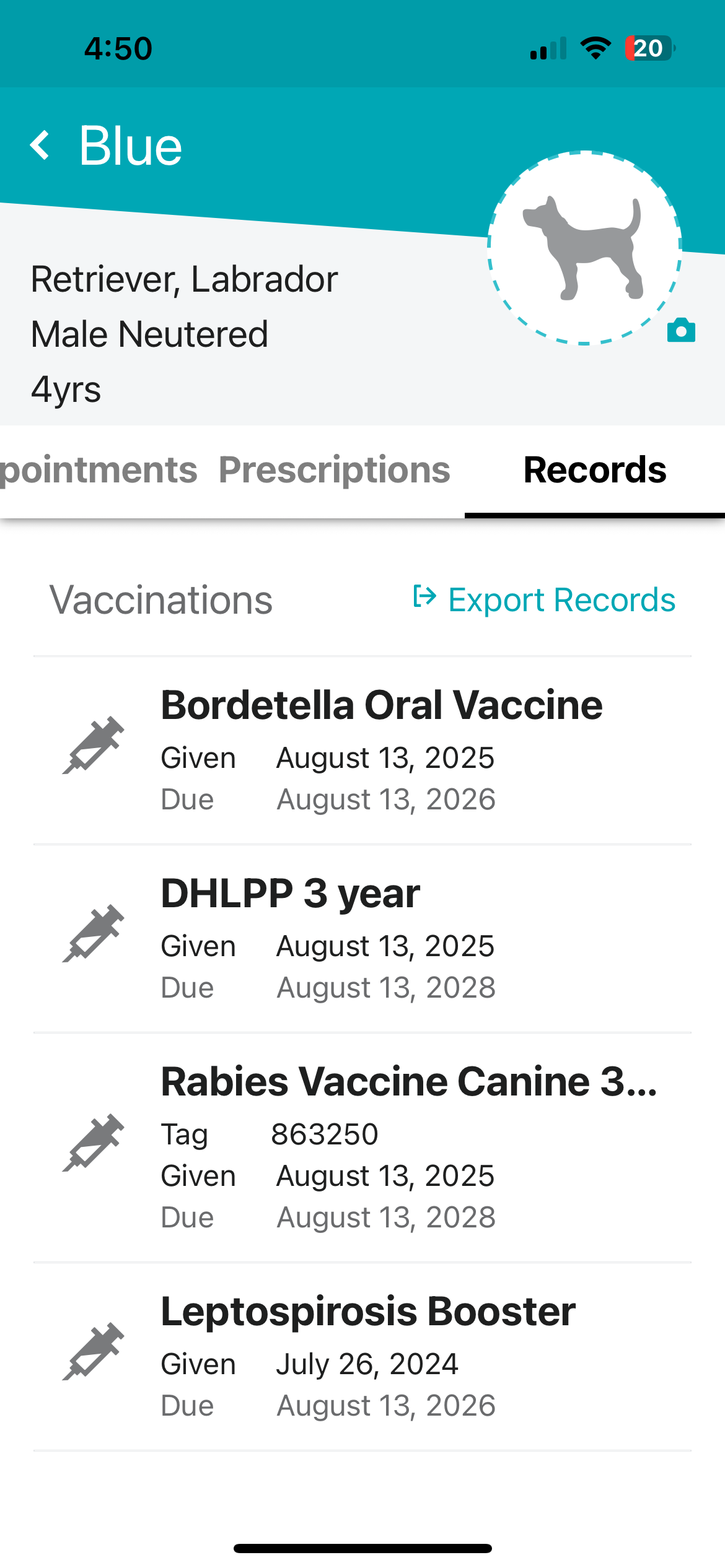This screenshot has width=725, height=1568.
Task: Switch to the Prescriptions tab
Action: (334, 470)
